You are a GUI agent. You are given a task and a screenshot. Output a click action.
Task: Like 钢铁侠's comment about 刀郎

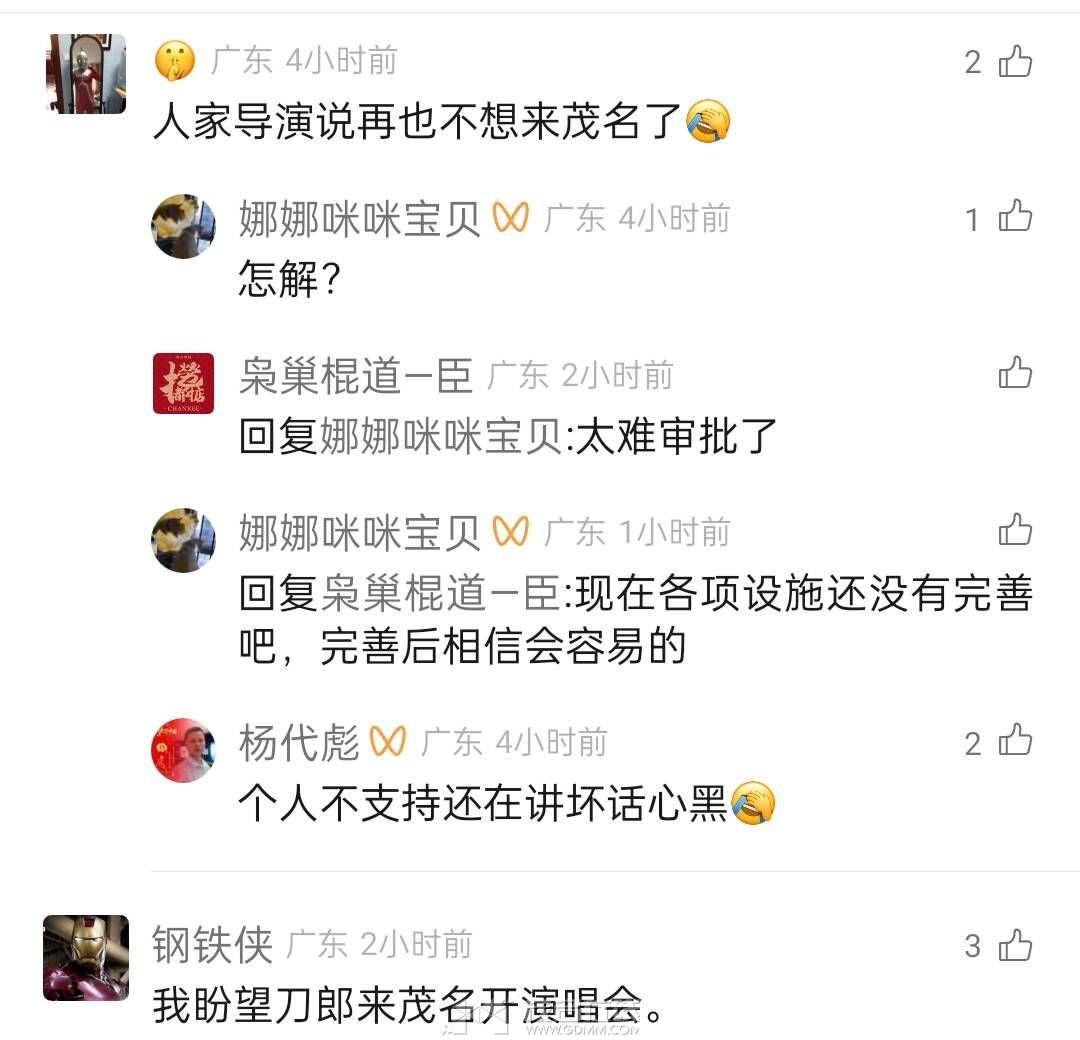[1015, 945]
